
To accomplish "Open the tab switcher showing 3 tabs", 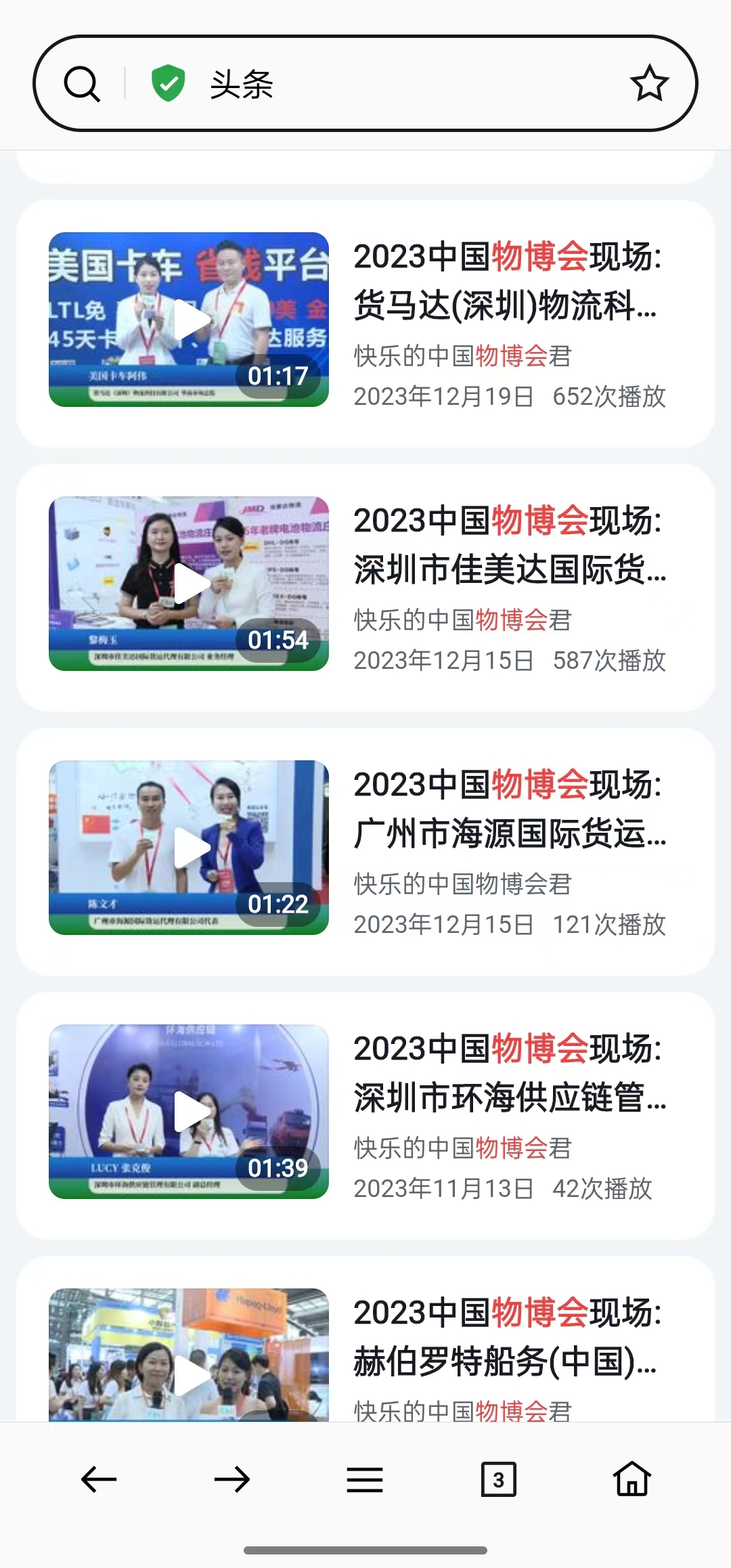I will tap(498, 1480).
